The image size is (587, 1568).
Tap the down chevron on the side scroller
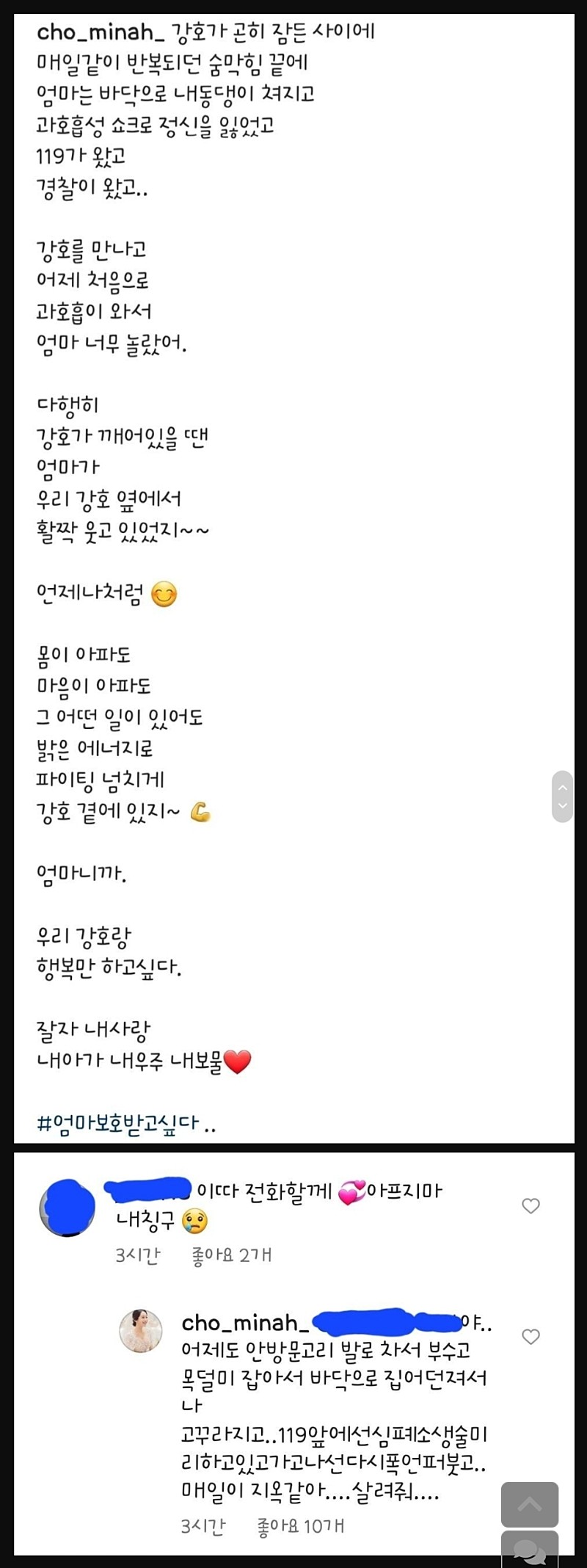click(x=562, y=805)
